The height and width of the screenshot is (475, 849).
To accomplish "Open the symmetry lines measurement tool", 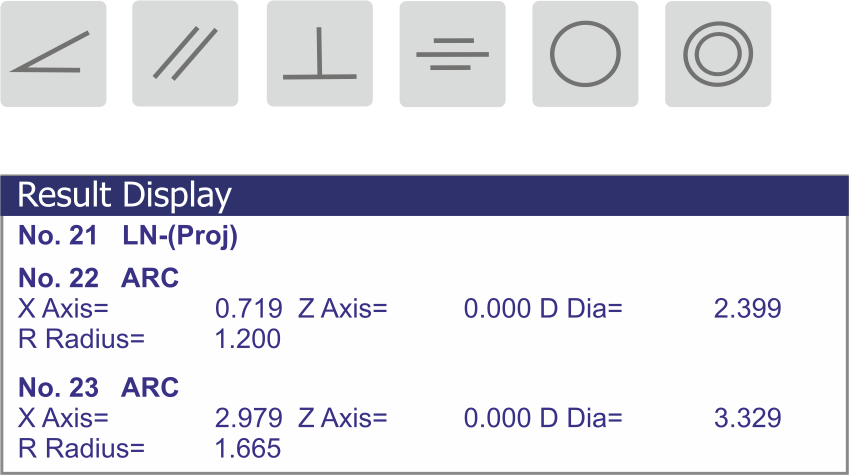I will coord(452,53).
